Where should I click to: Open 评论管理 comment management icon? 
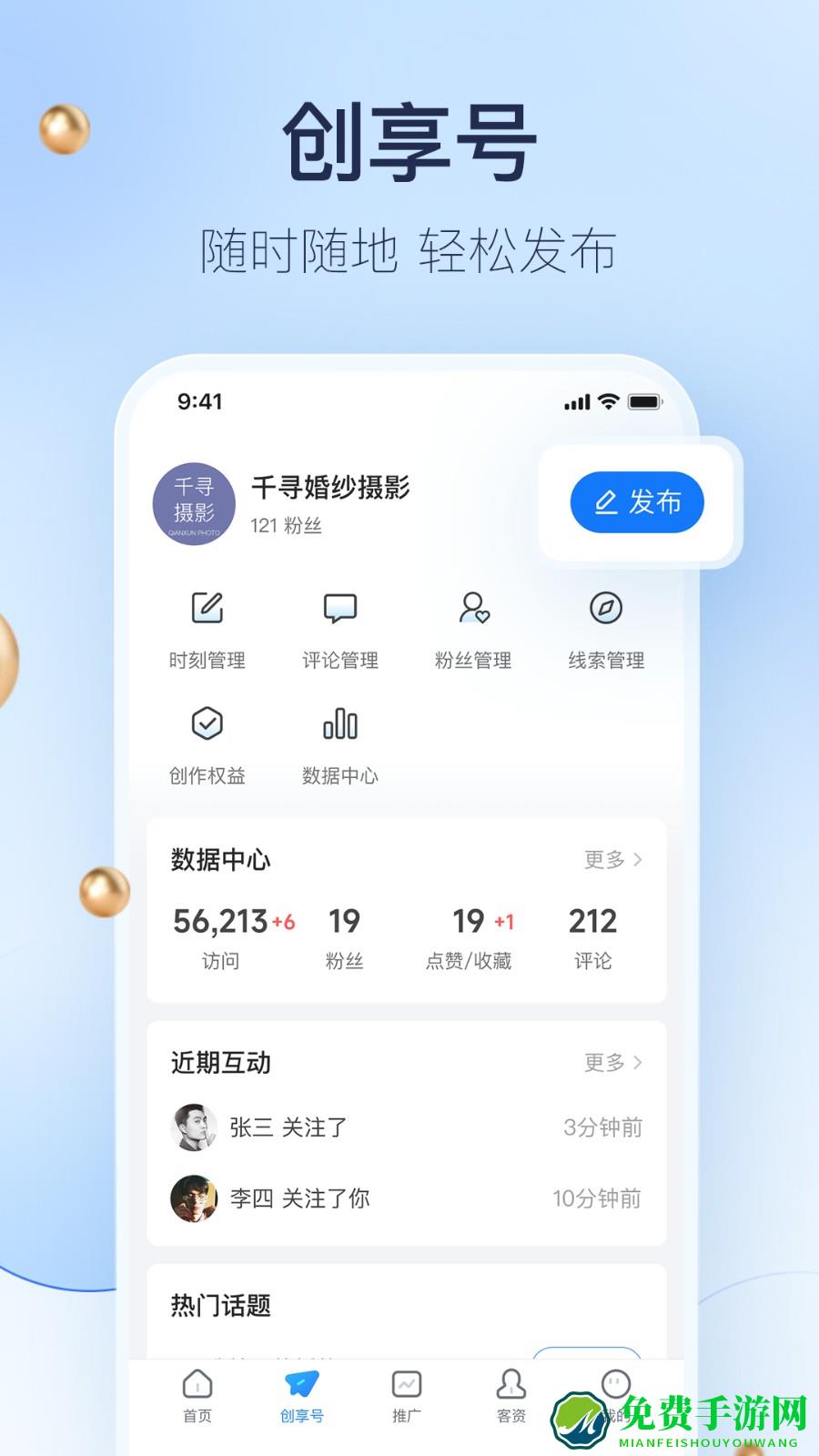coord(339,608)
